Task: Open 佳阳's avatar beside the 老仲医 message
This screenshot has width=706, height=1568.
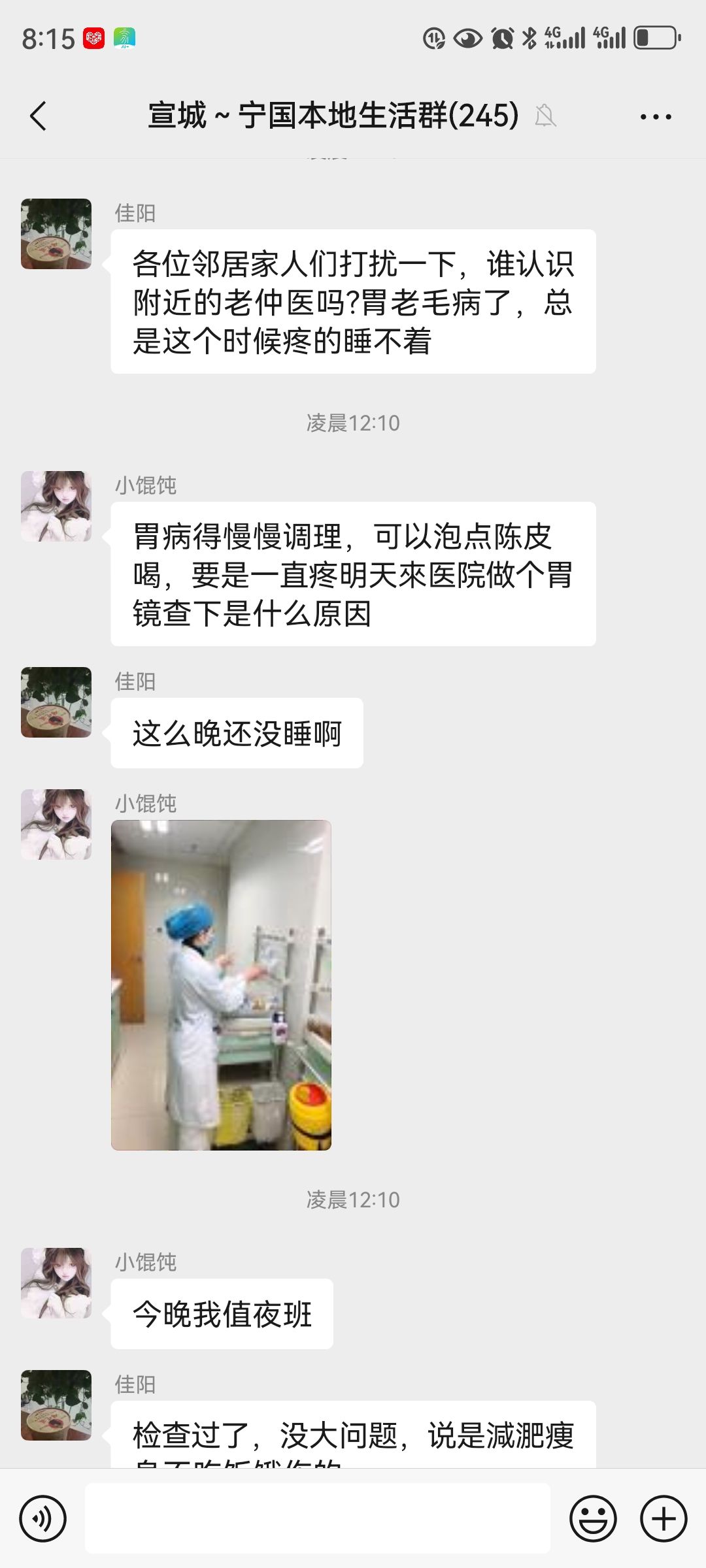Action: tap(56, 234)
